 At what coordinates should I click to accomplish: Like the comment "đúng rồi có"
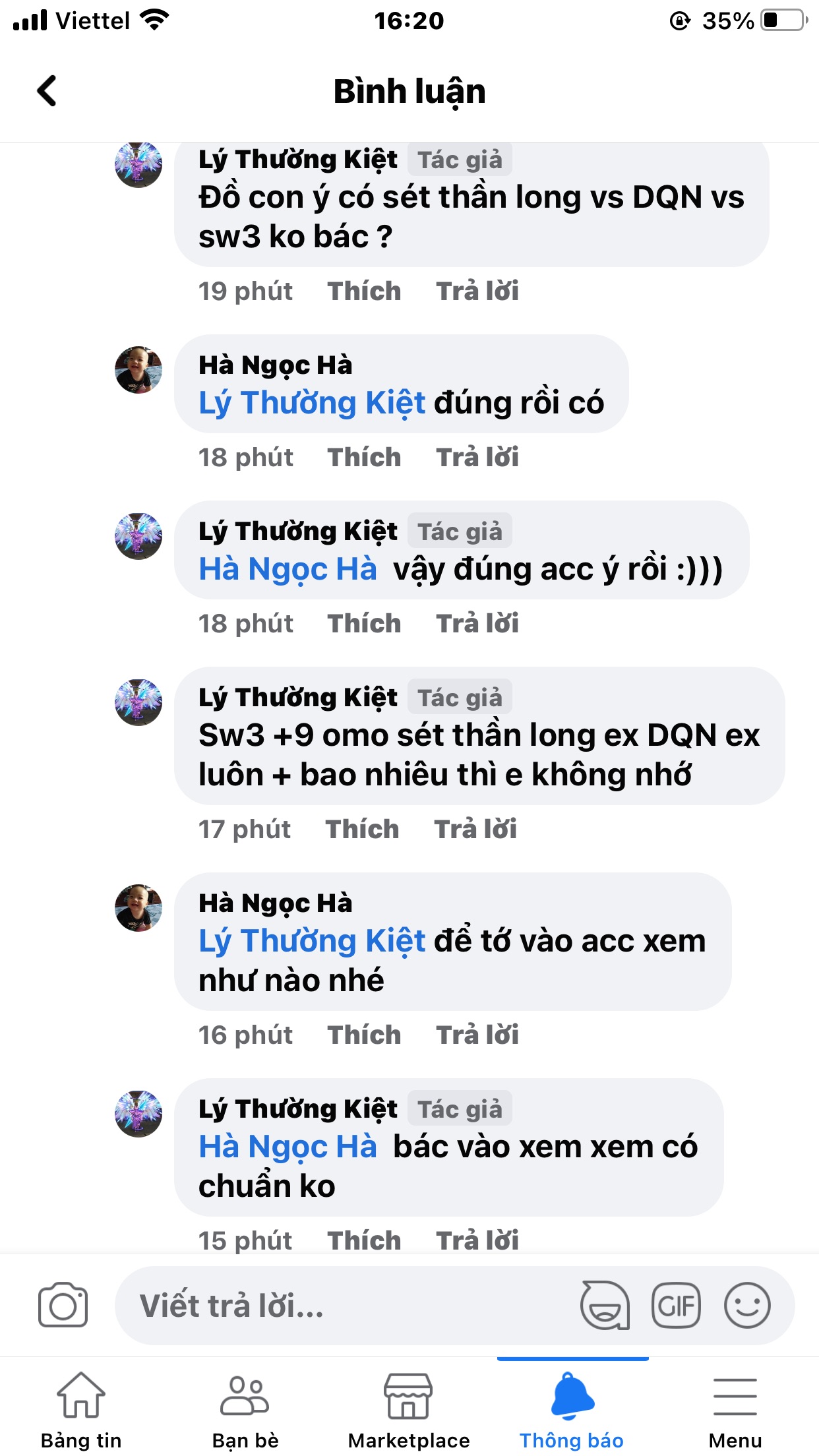(x=364, y=457)
